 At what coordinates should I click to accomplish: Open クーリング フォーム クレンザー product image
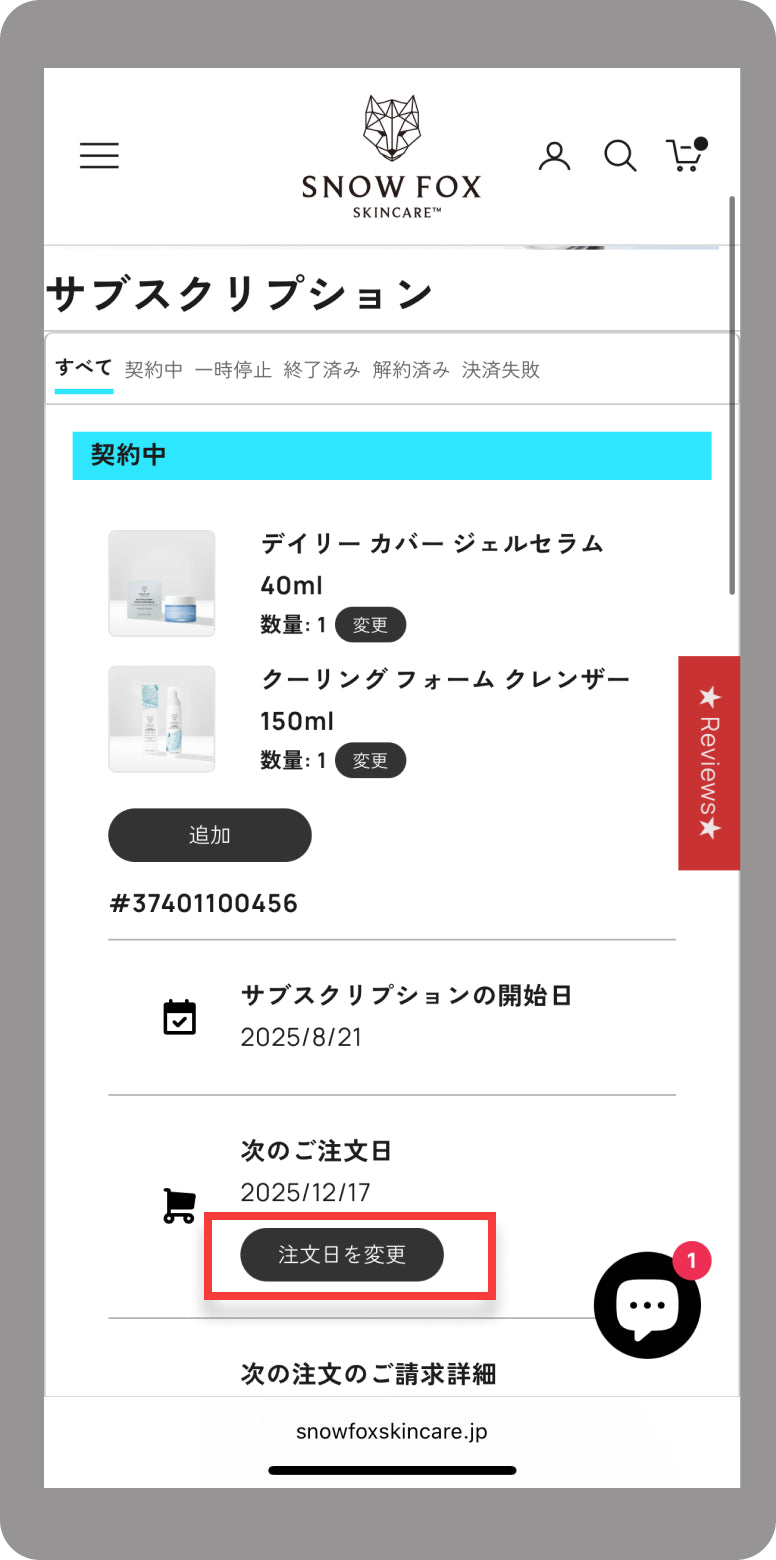(x=162, y=719)
